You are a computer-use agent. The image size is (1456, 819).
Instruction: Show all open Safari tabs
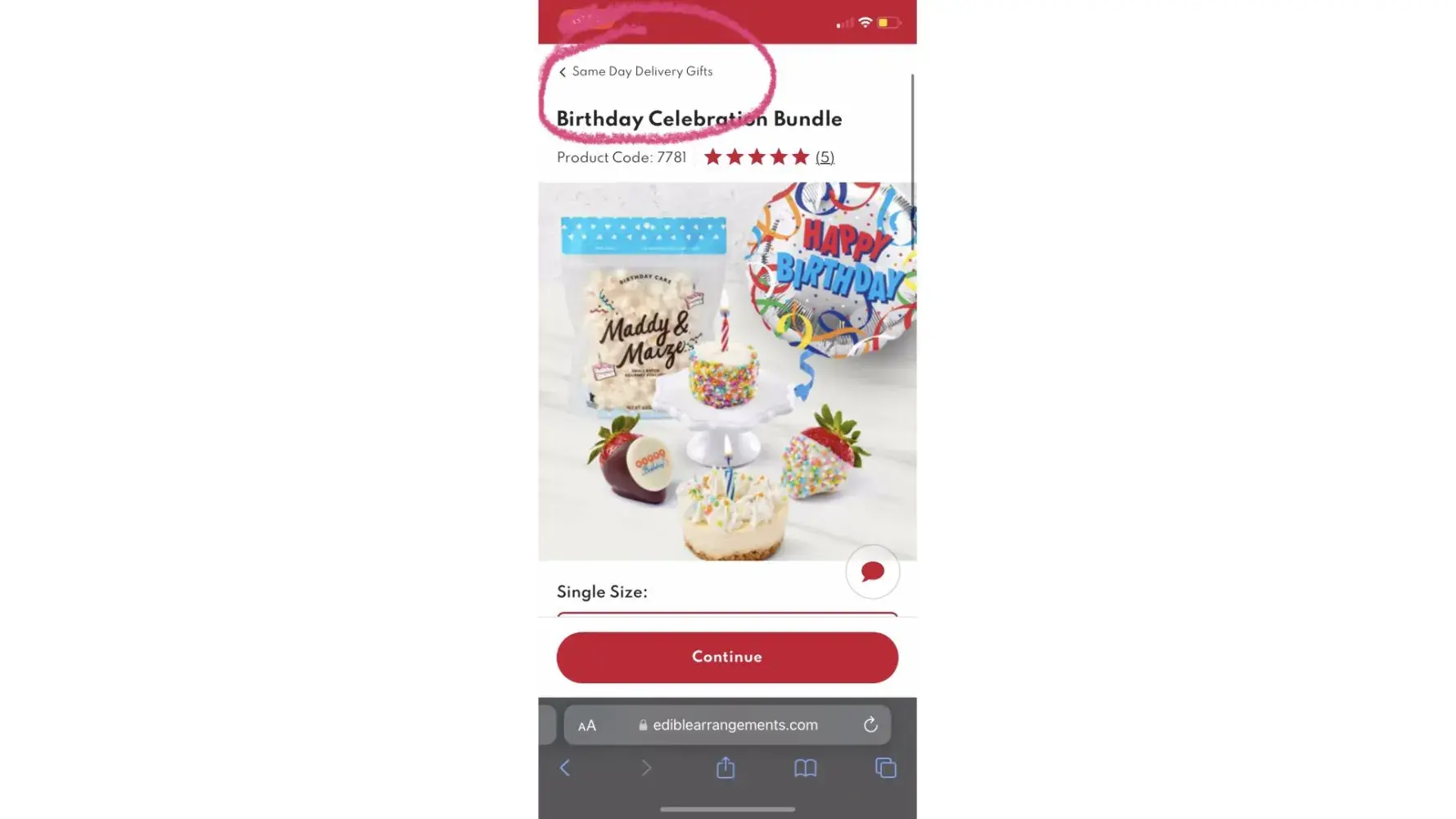point(885,768)
